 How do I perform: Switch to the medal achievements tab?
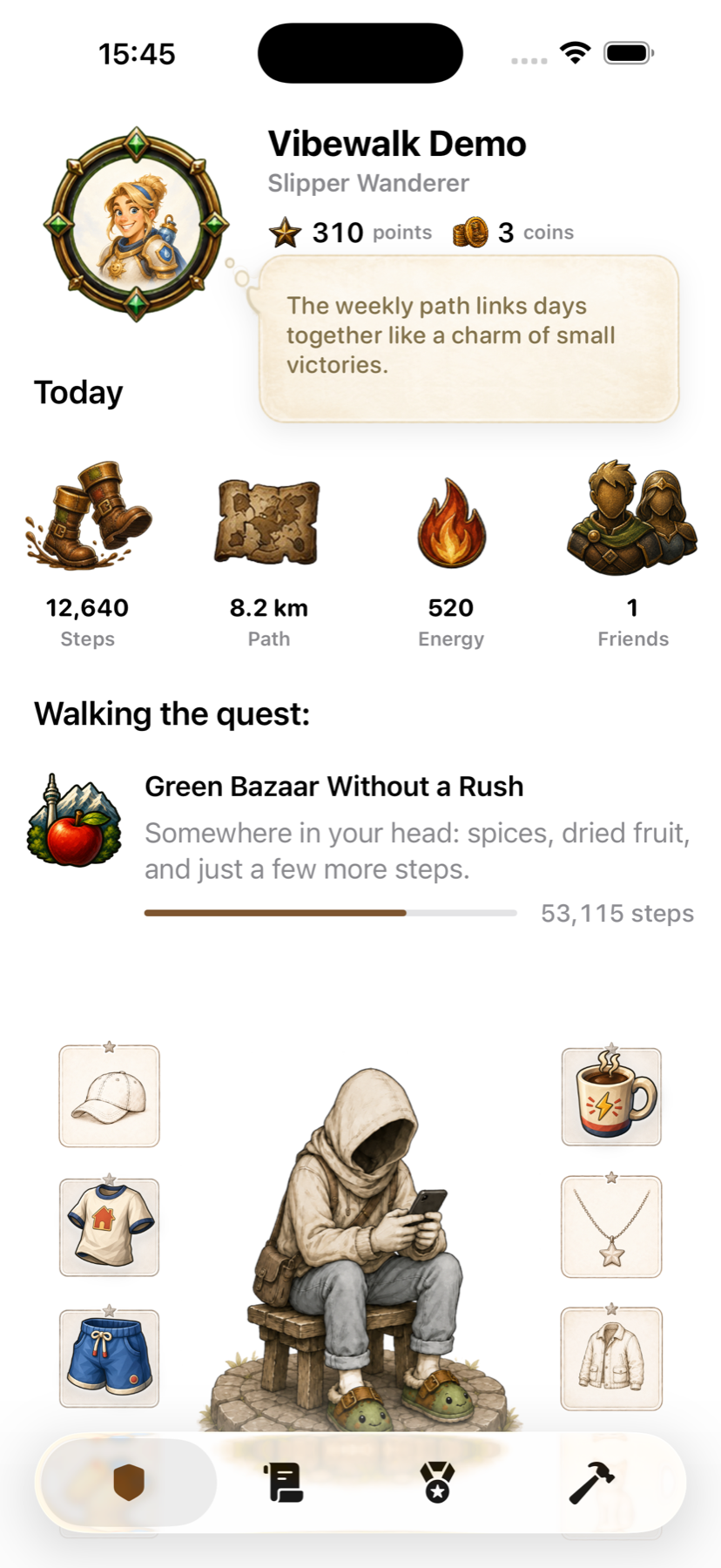[x=437, y=1483]
